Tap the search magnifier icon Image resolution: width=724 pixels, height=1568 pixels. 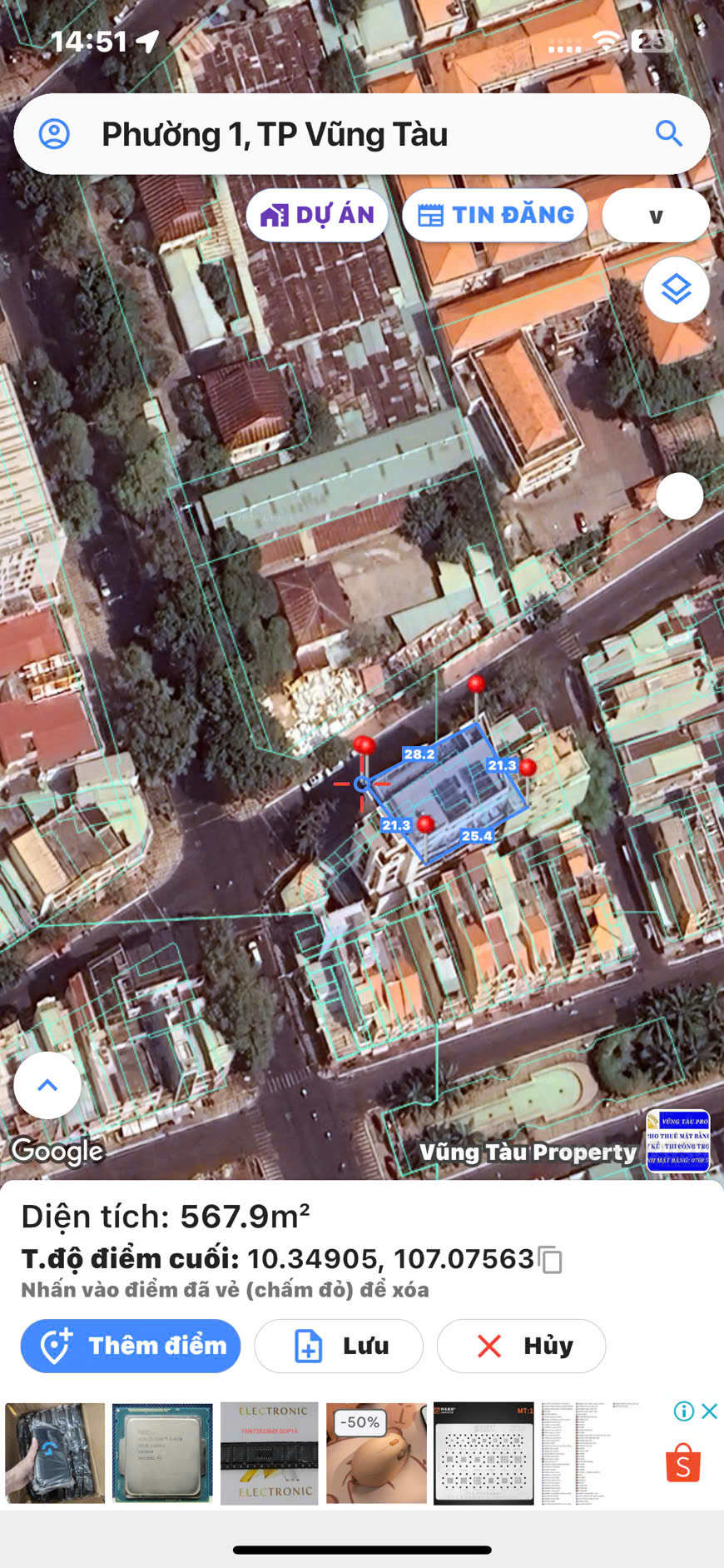(x=668, y=133)
